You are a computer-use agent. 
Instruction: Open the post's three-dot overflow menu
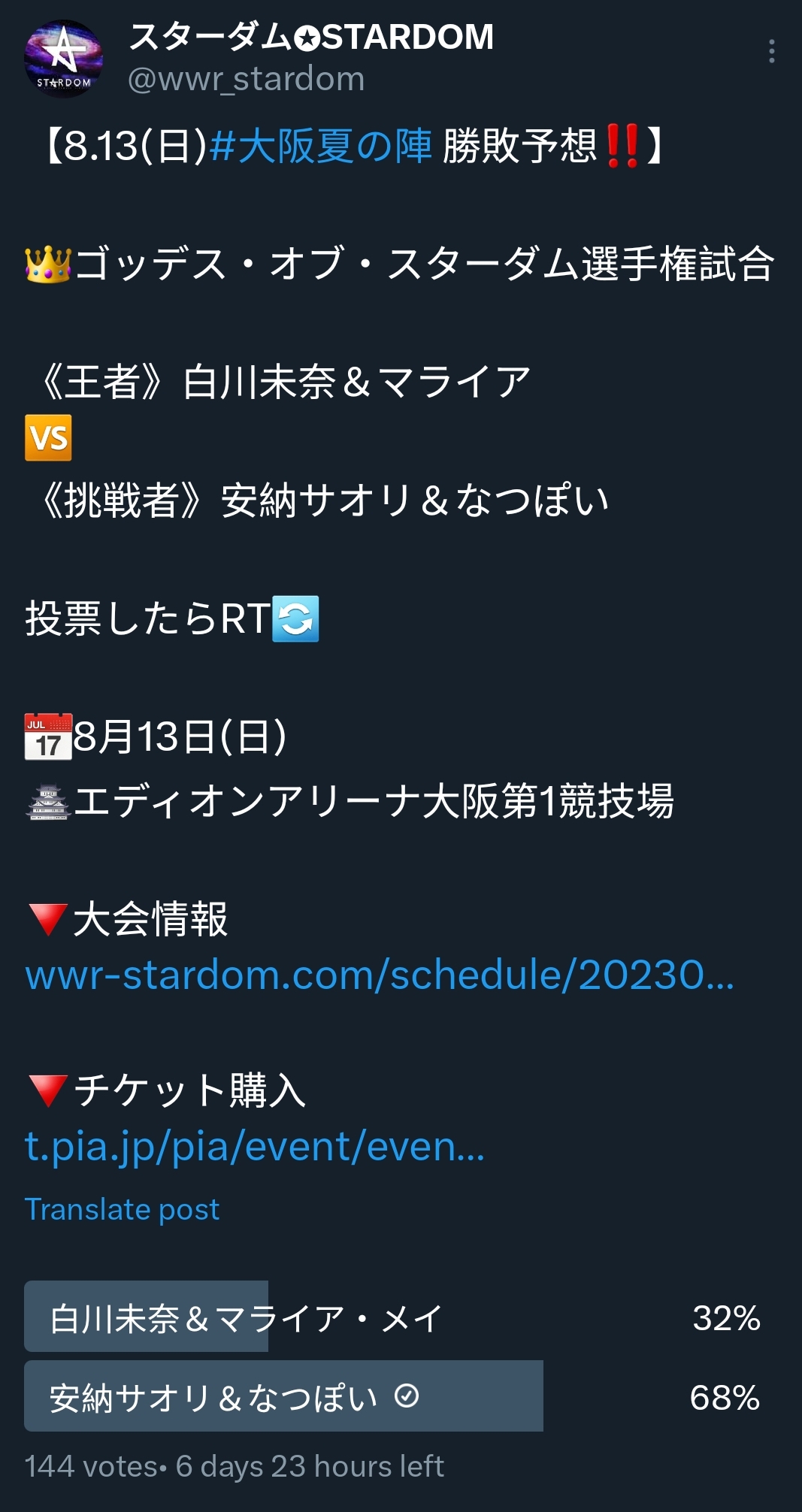pyautogui.click(x=771, y=51)
